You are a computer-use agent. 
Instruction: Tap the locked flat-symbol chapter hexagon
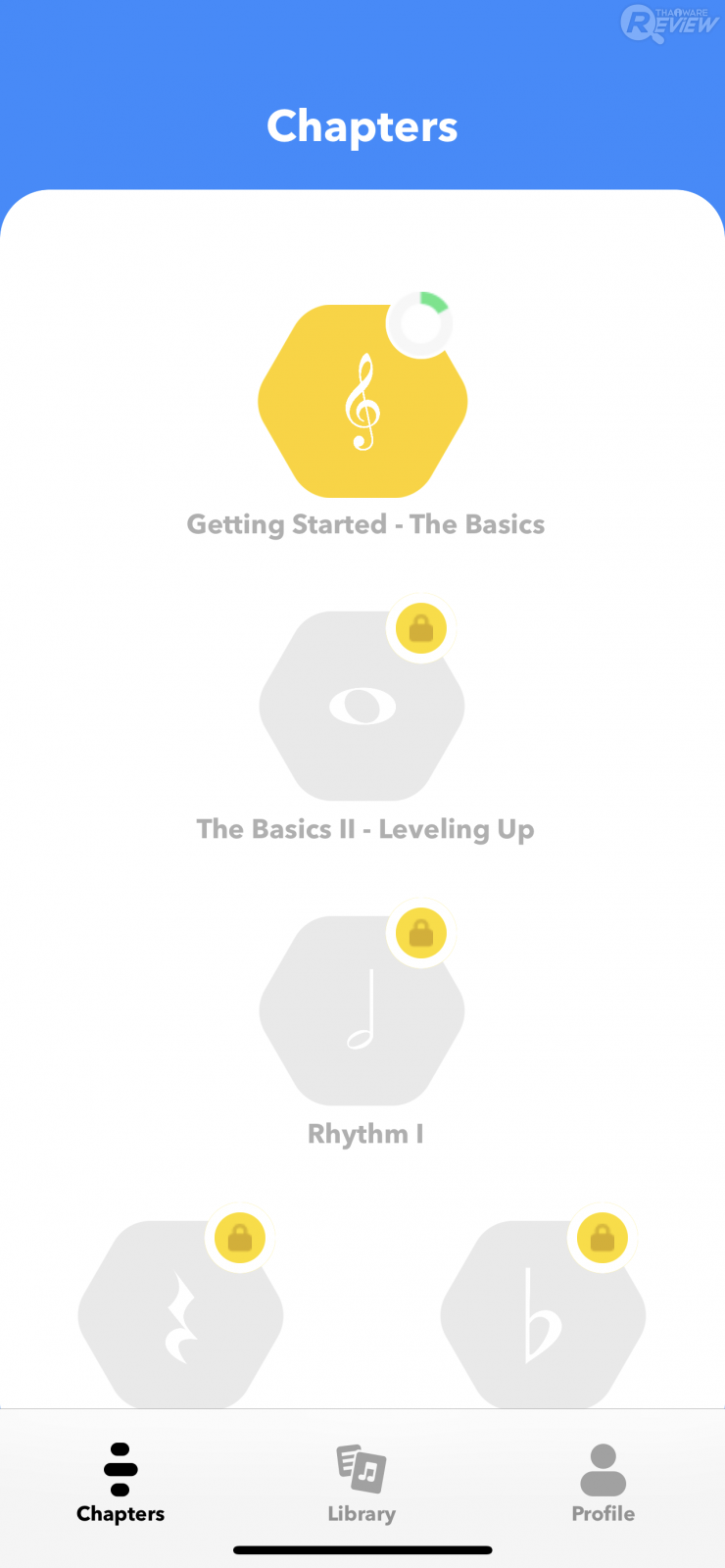coord(543,1315)
